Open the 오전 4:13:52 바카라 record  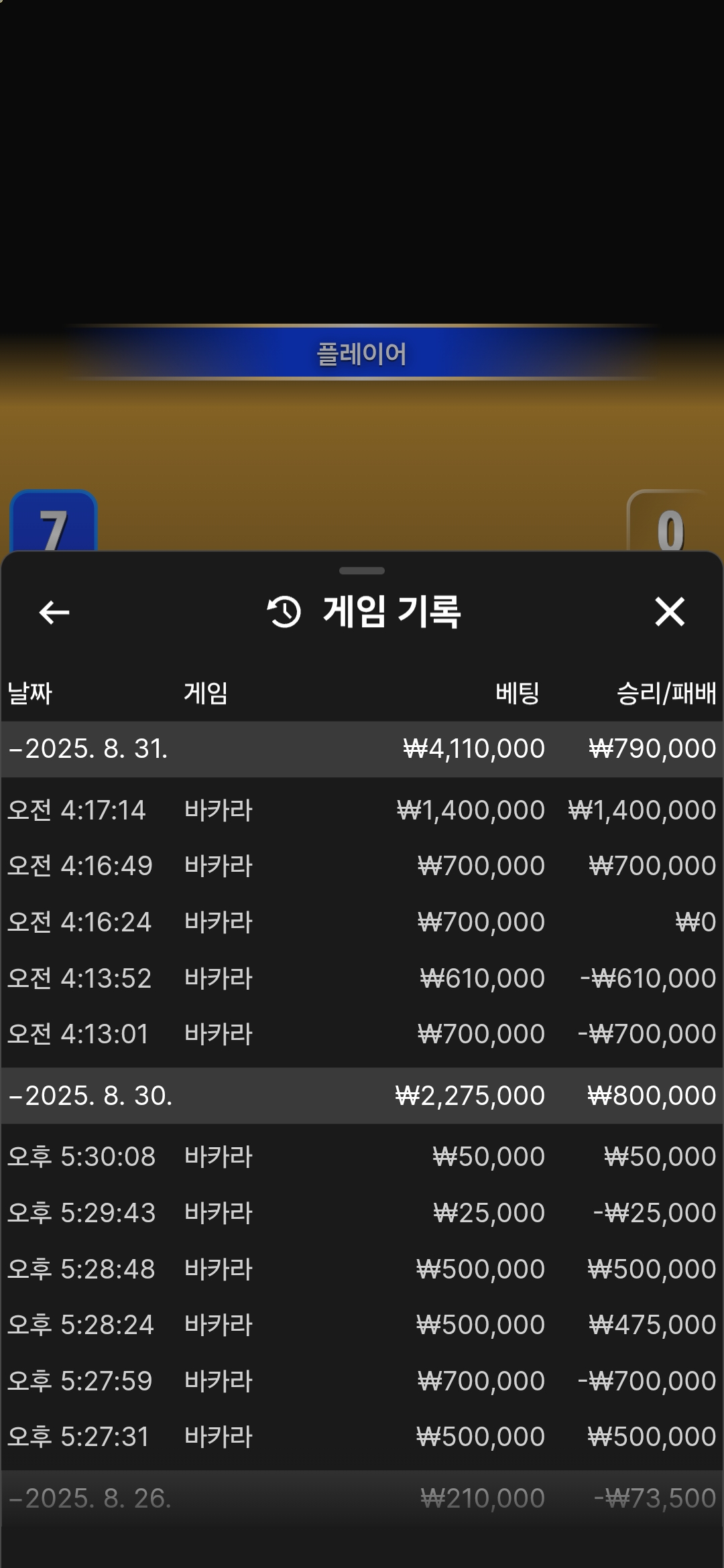click(x=362, y=978)
